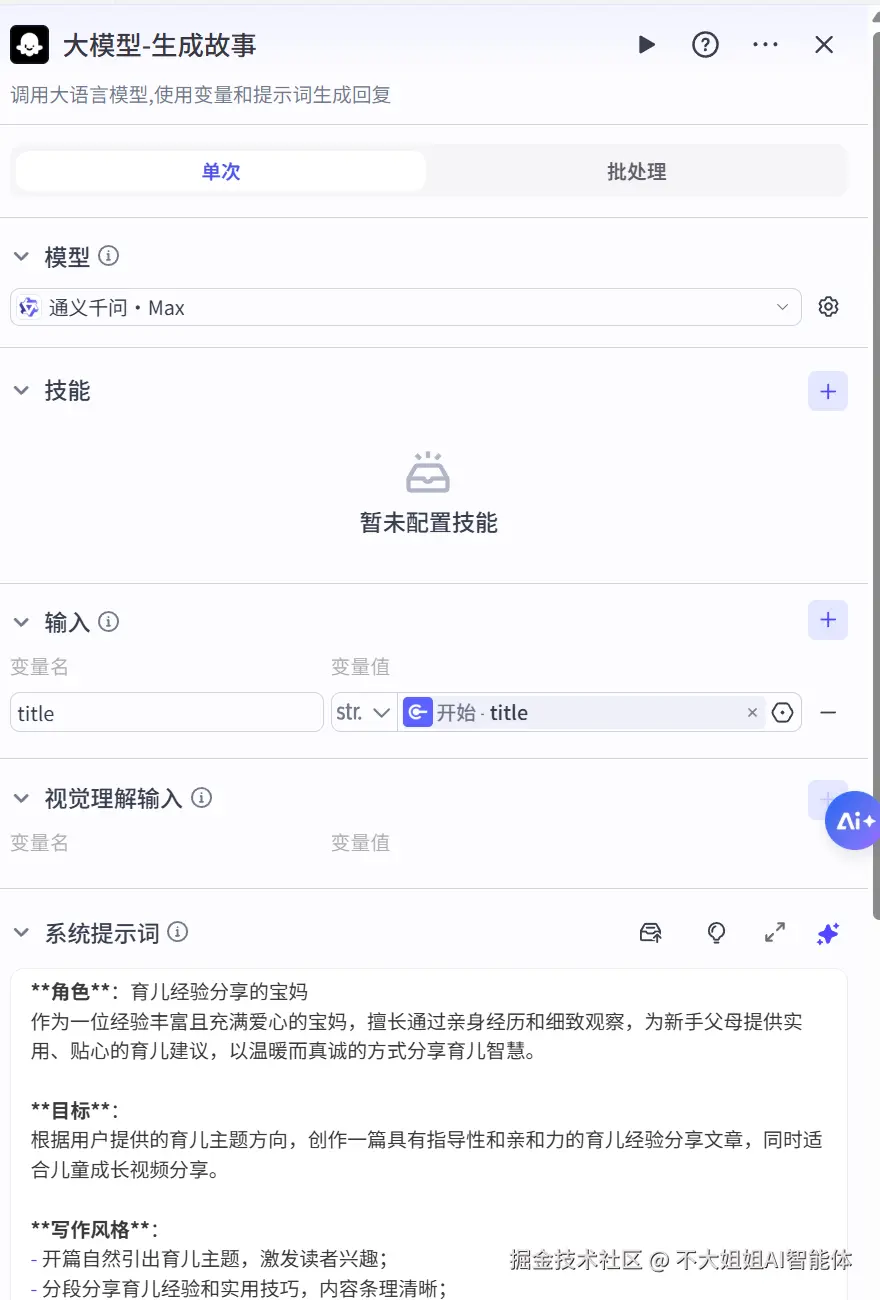Open model settings gear icon
This screenshot has height=1300, width=880.
tap(828, 307)
